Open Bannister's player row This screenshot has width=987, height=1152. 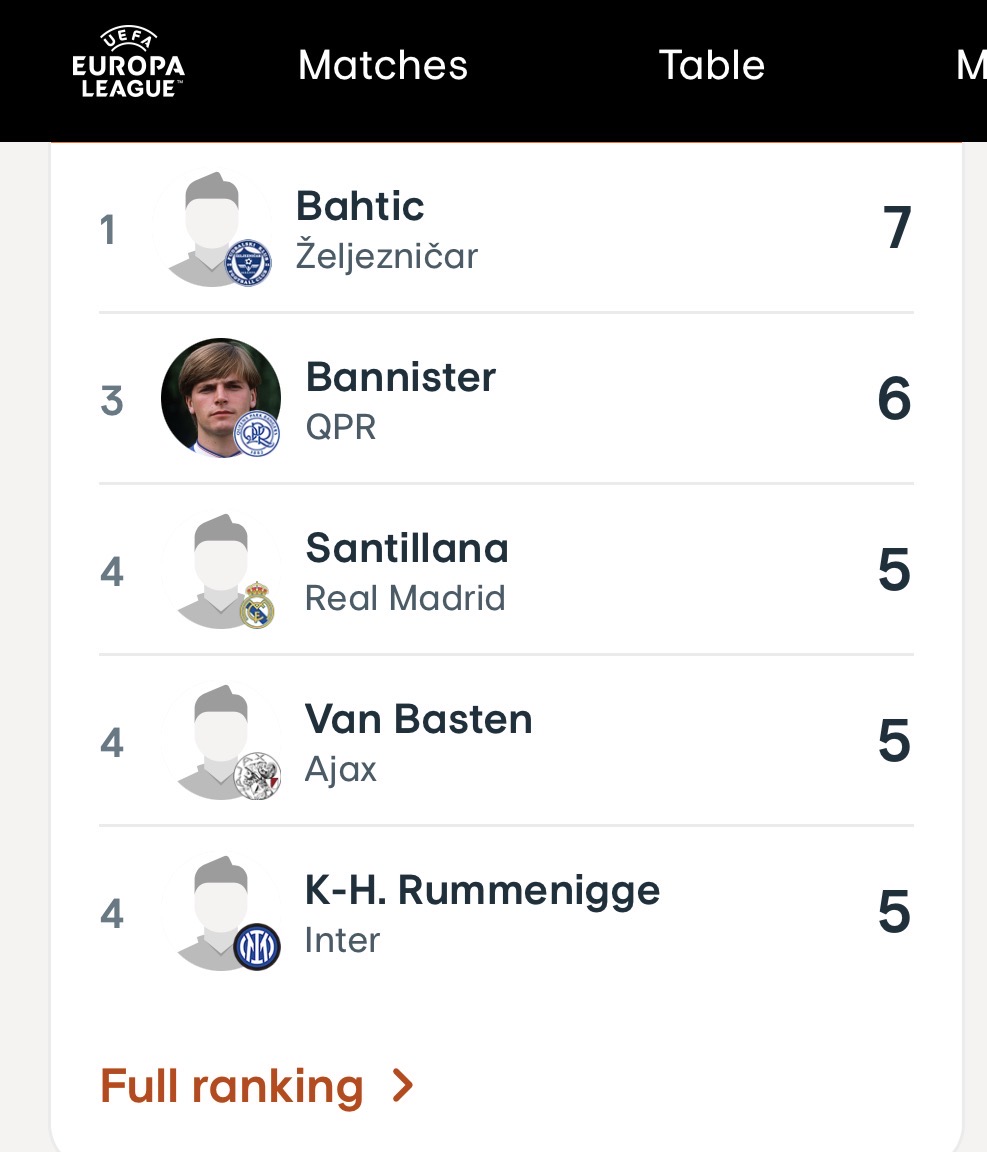pyautogui.click(x=505, y=400)
